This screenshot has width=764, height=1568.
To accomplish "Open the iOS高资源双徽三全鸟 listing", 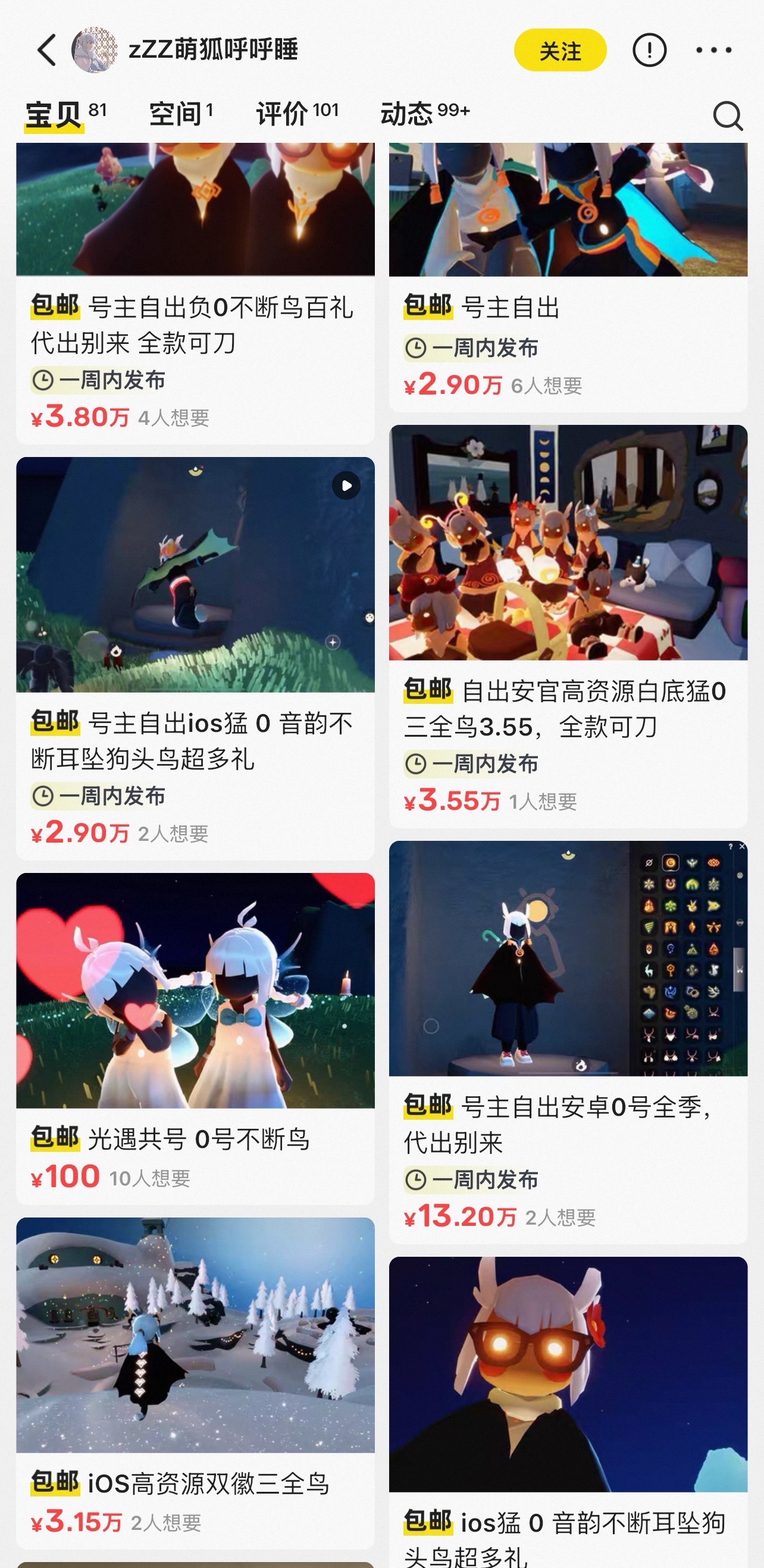I will click(x=195, y=1383).
